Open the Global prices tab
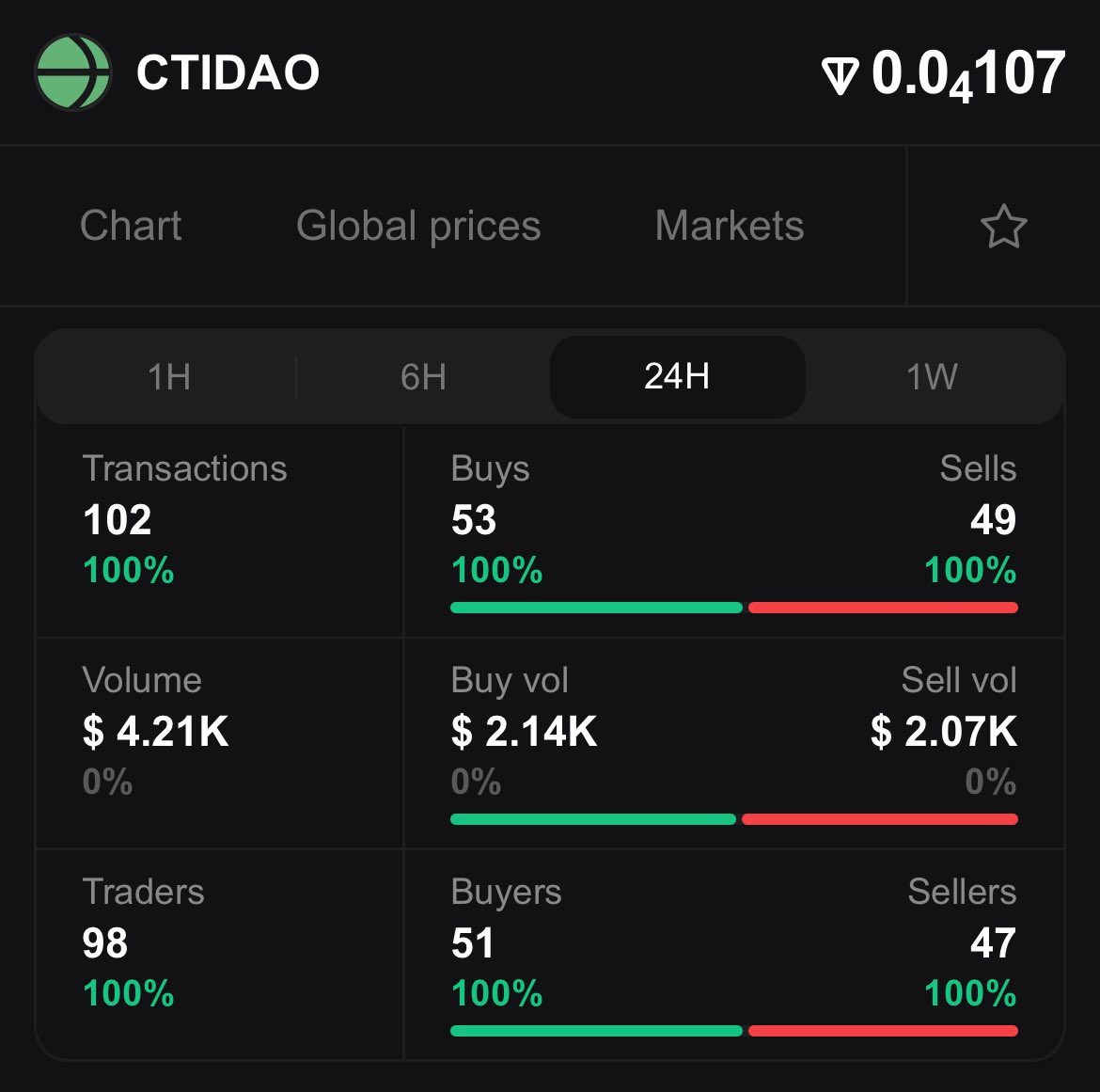This screenshot has height=1092, width=1100. point(418,226)
